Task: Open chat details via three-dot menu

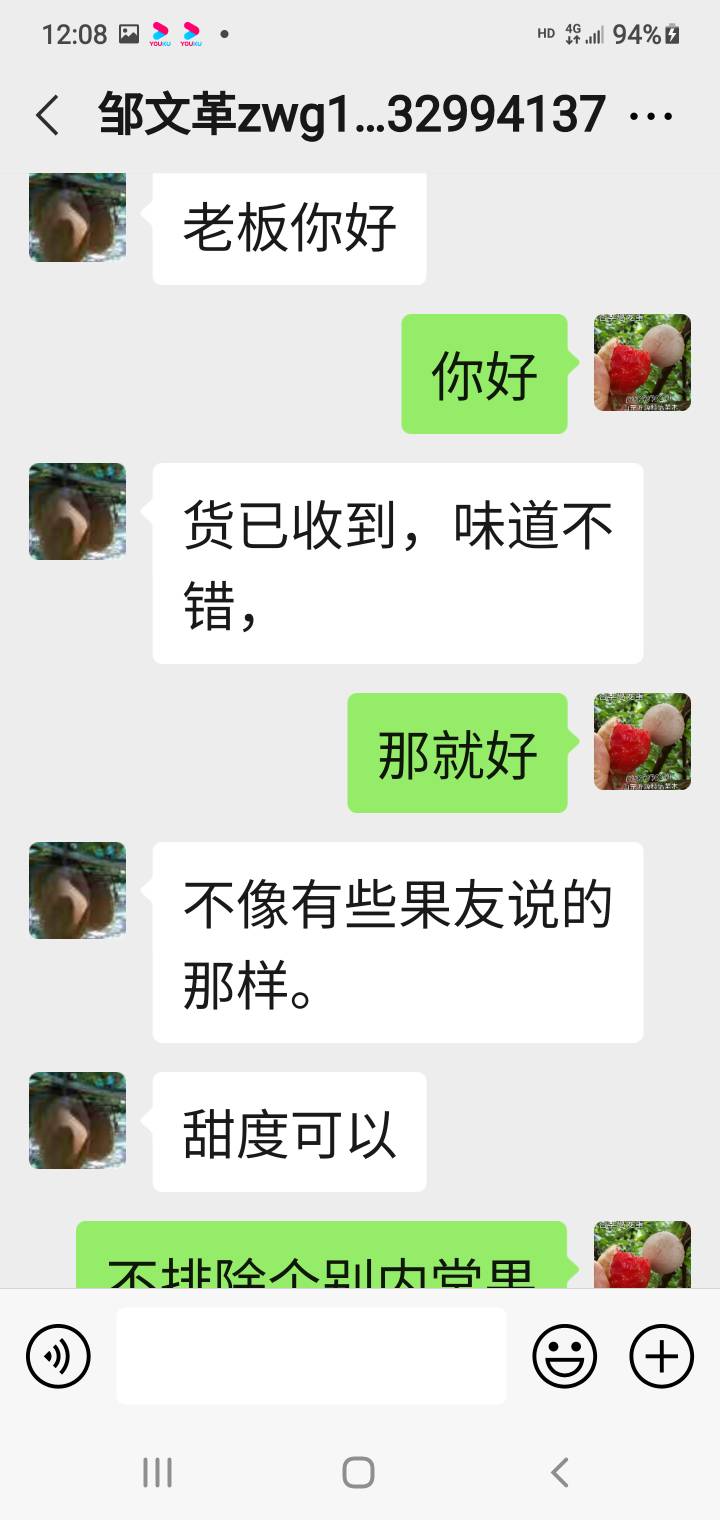Action: coord(651,117)
